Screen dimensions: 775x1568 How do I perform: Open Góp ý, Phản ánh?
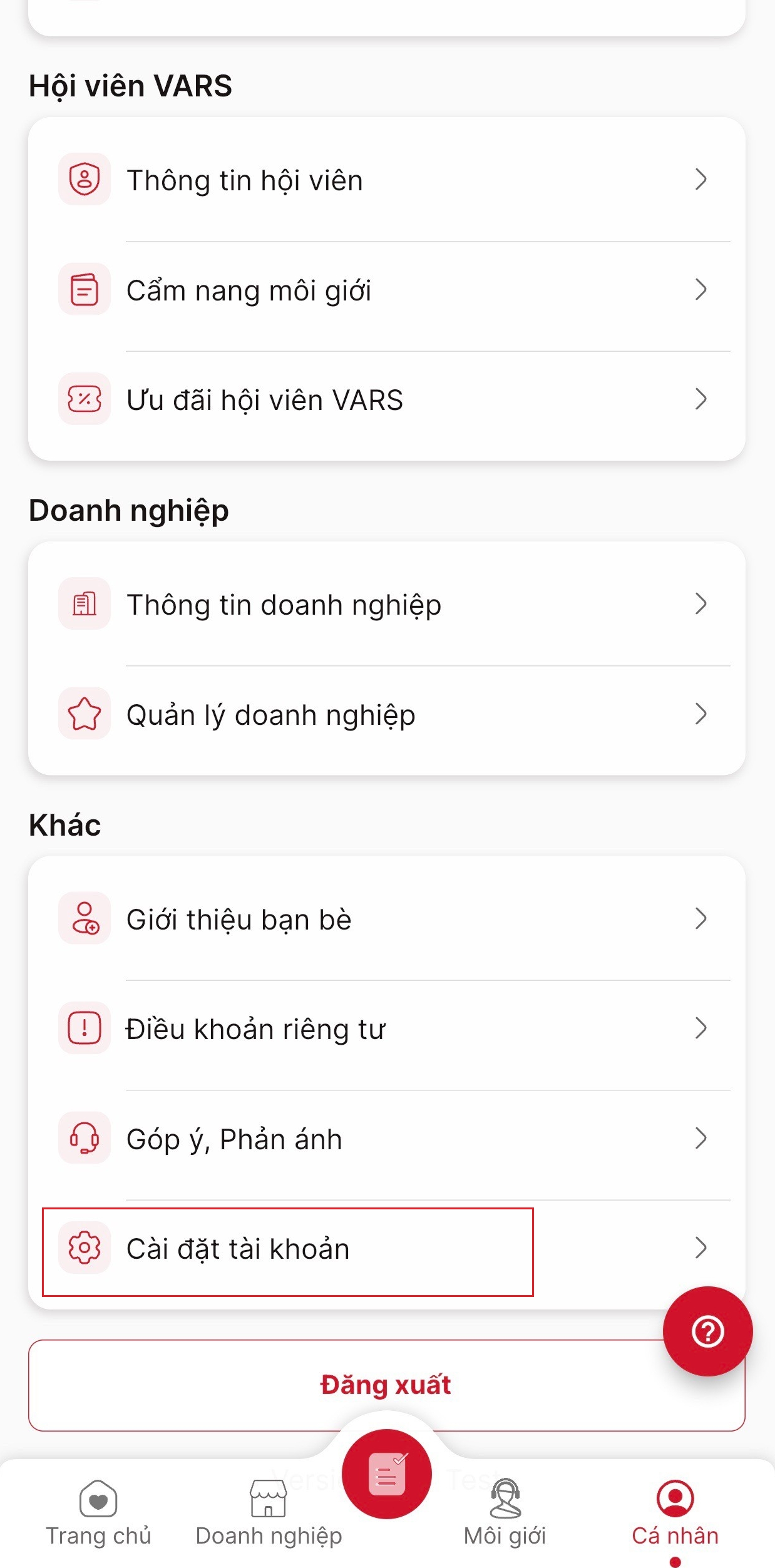pos(386,1139)
